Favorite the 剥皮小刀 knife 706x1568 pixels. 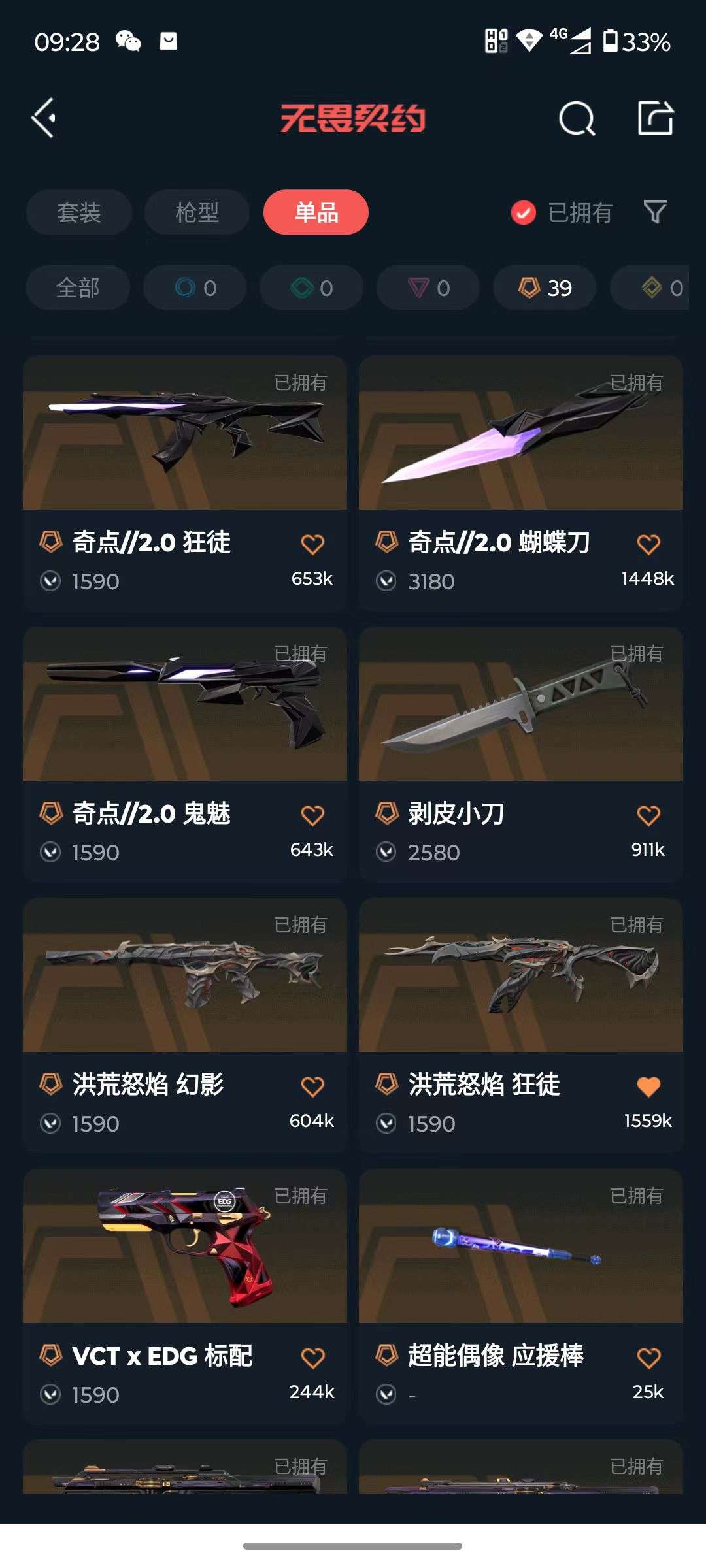[x=648, y=813]
